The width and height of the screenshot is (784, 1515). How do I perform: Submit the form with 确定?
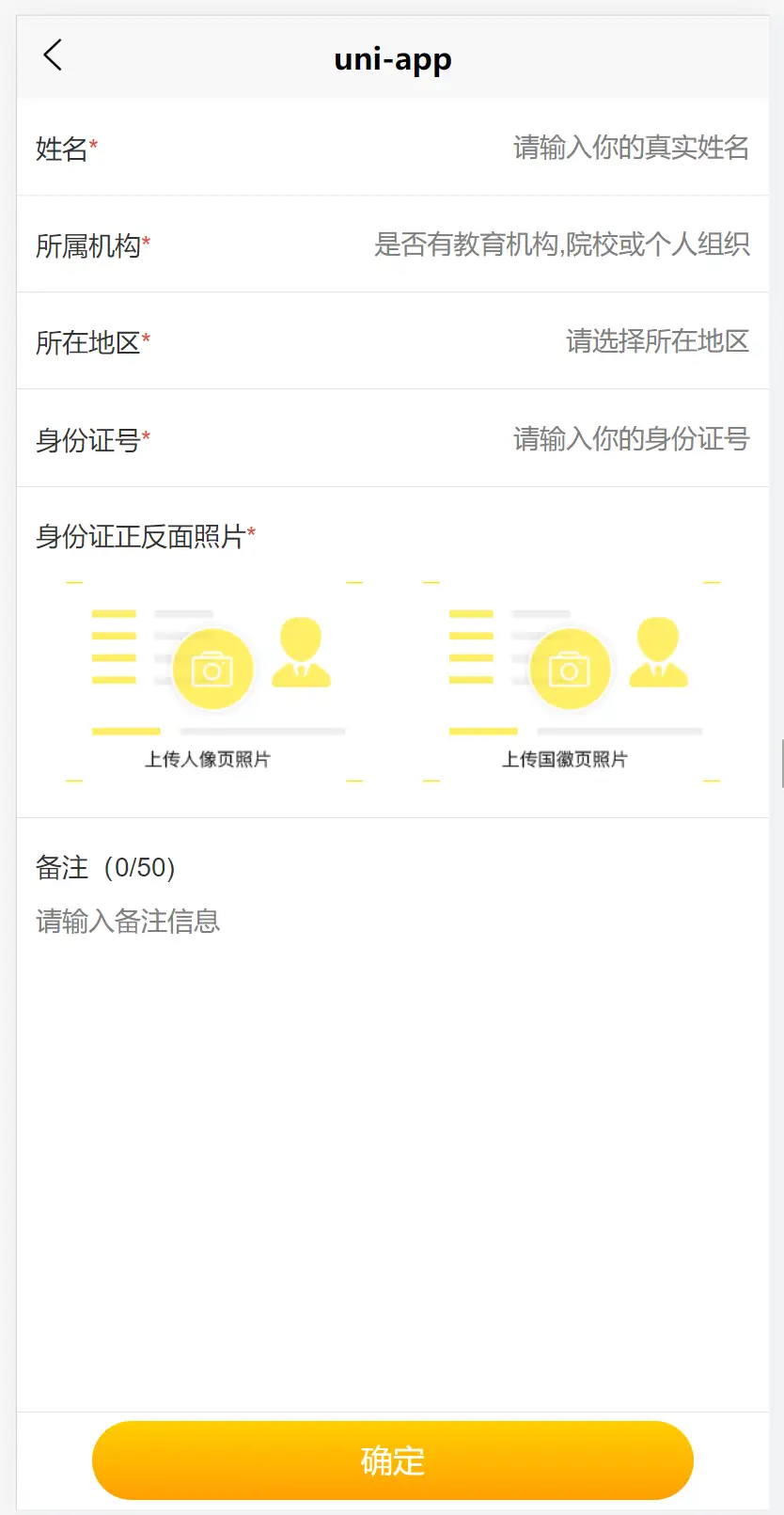coord(392,1460)
